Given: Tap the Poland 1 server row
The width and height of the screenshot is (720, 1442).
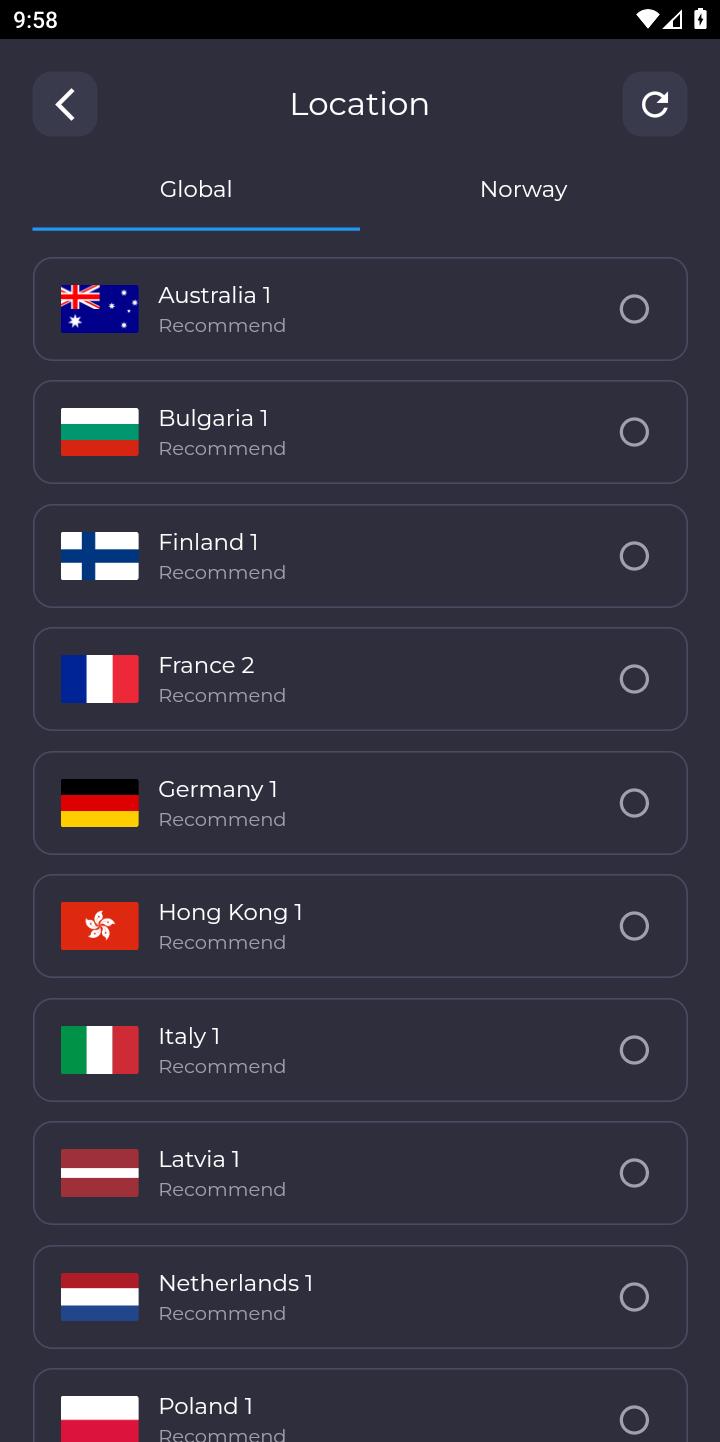Looking at the screenshot, I should (360, 1406).
